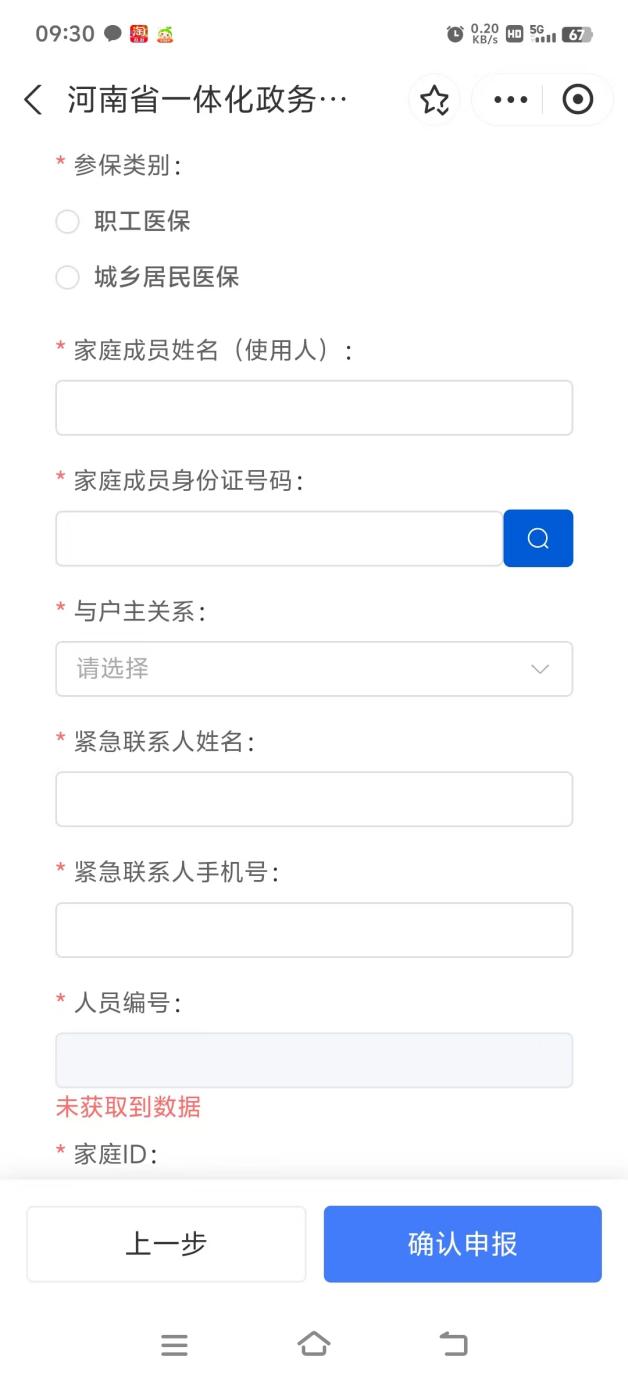The image size is (628, 1382).
Task: Search by ID using the blue magnifier button
Action: click(538, 538)
